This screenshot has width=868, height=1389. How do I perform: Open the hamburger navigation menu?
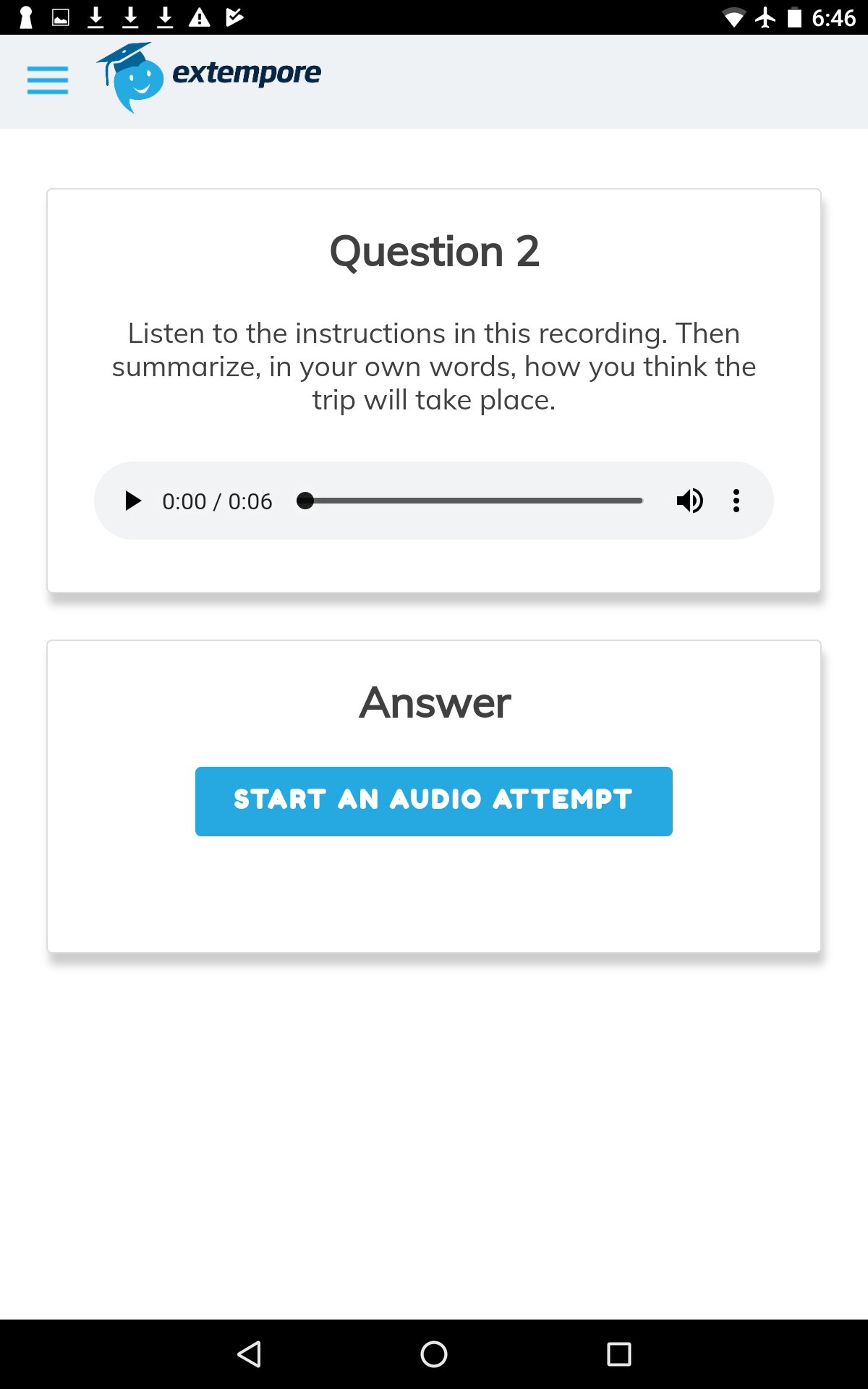(48, 80)
